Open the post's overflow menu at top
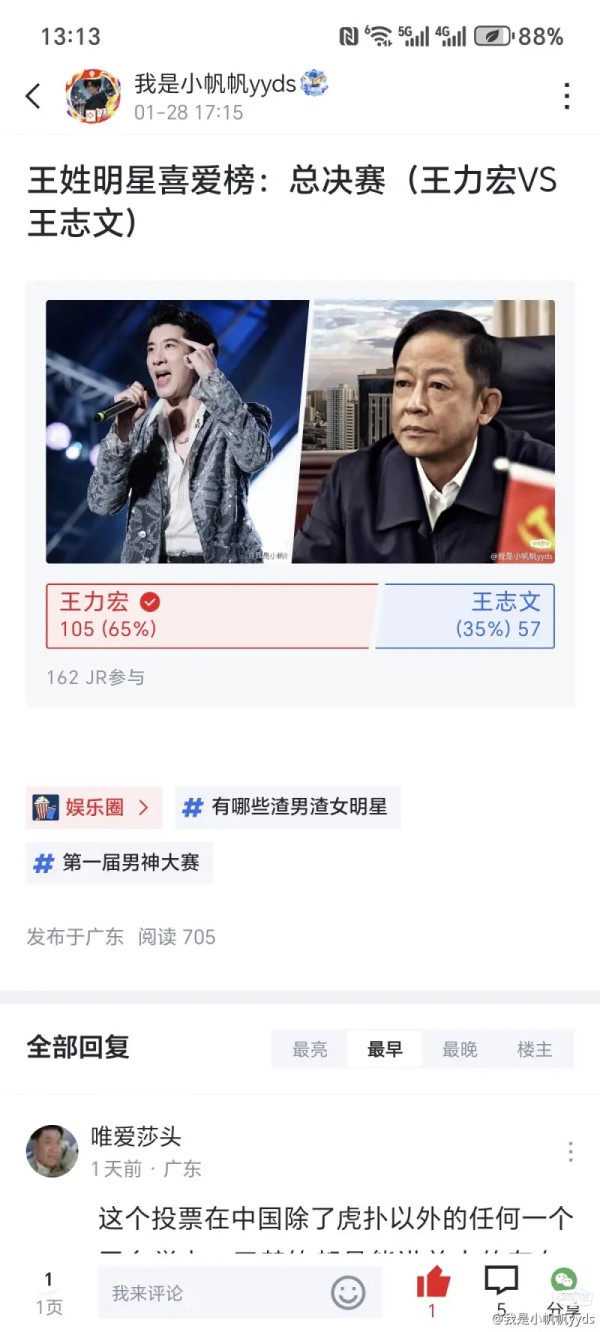Image resolution: width=600 pixels, height=1332 pixels. tap(567, 96)
